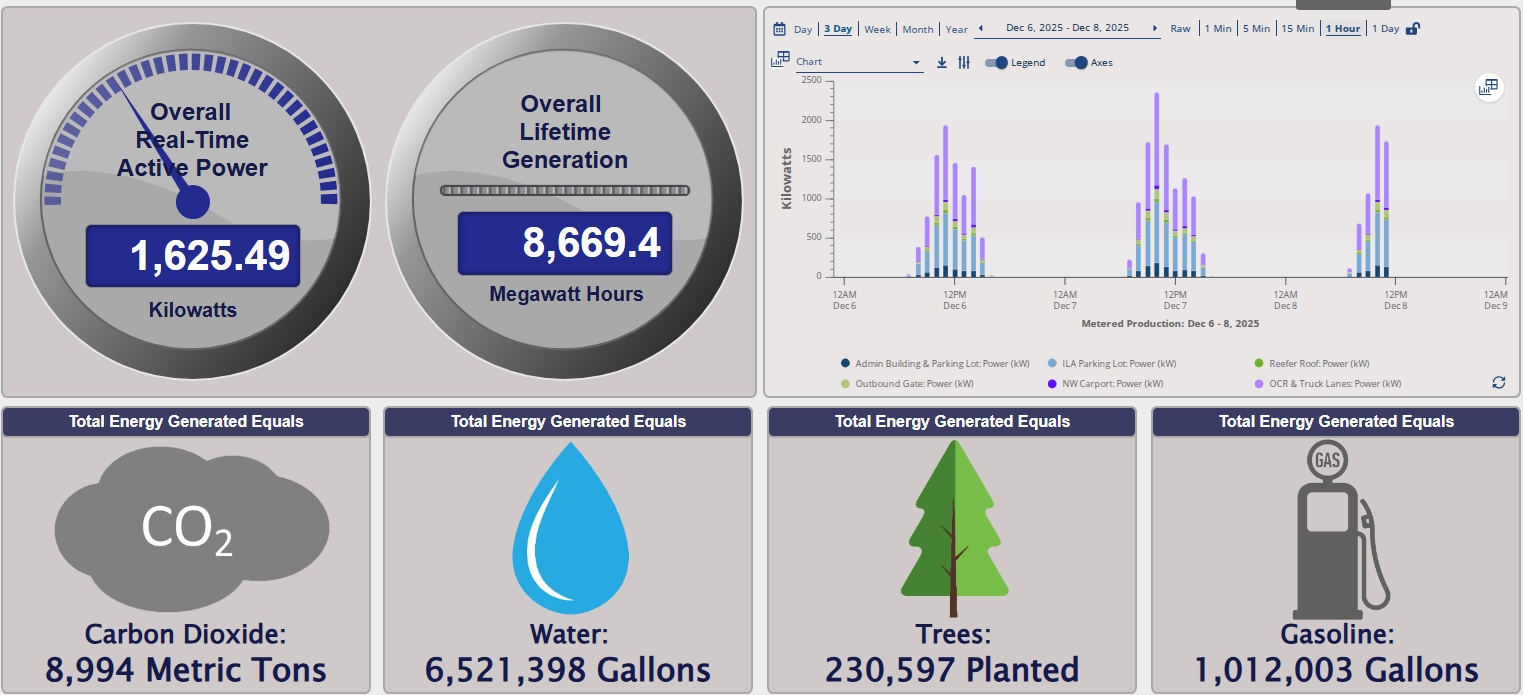Select the Week time range

[x=877, y=29]
